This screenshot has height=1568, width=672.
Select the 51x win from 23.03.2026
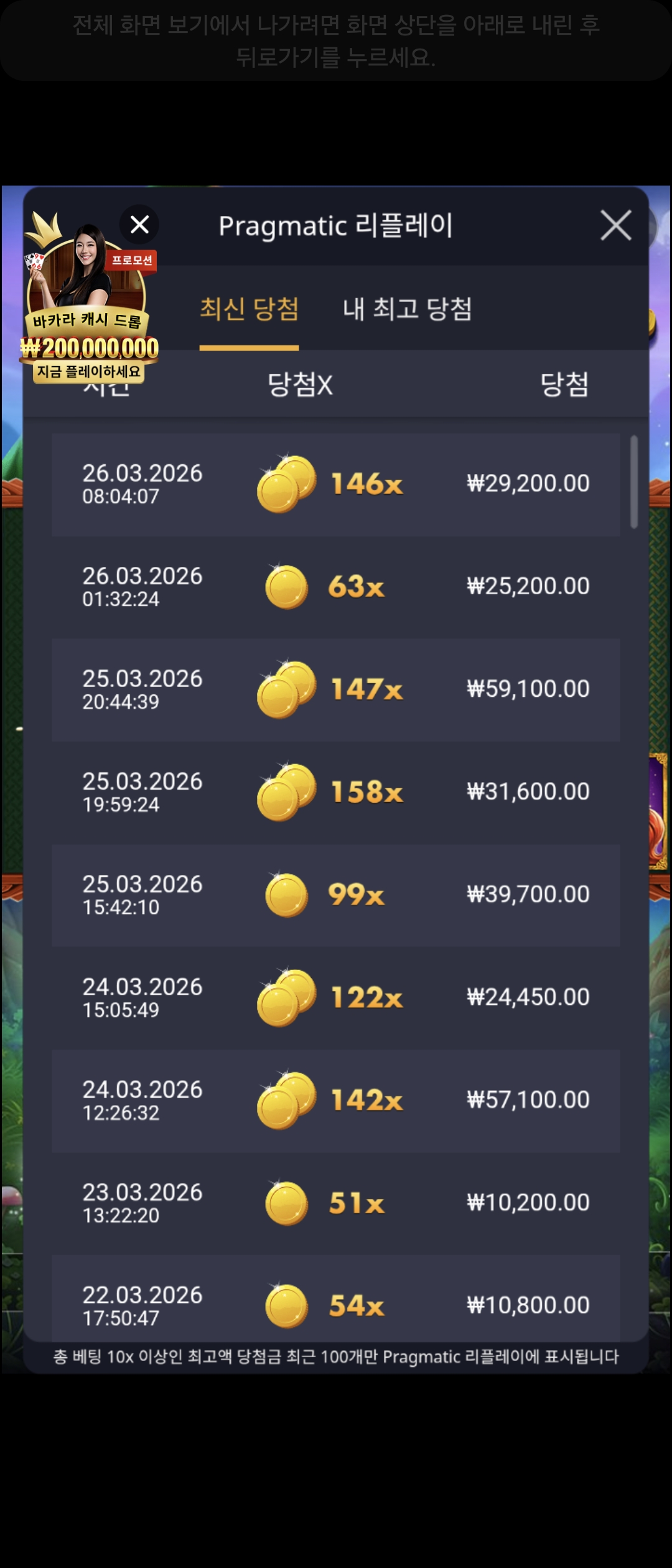click(x=335, y=1203)
